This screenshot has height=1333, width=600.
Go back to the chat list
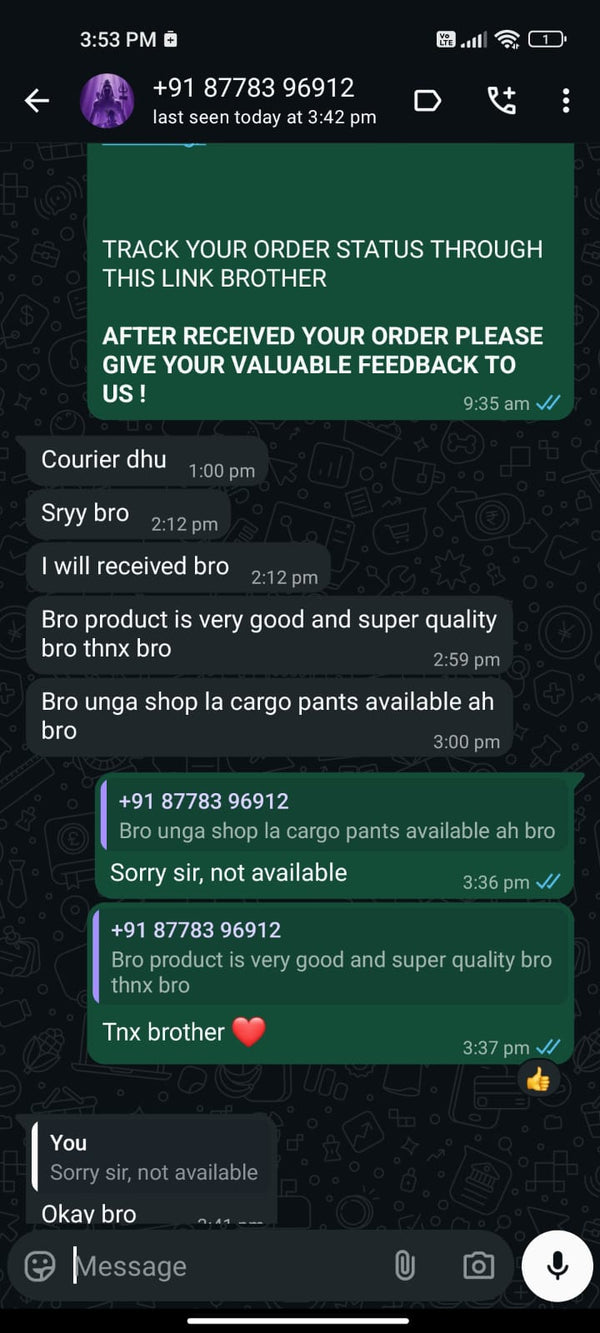(37, 101)
